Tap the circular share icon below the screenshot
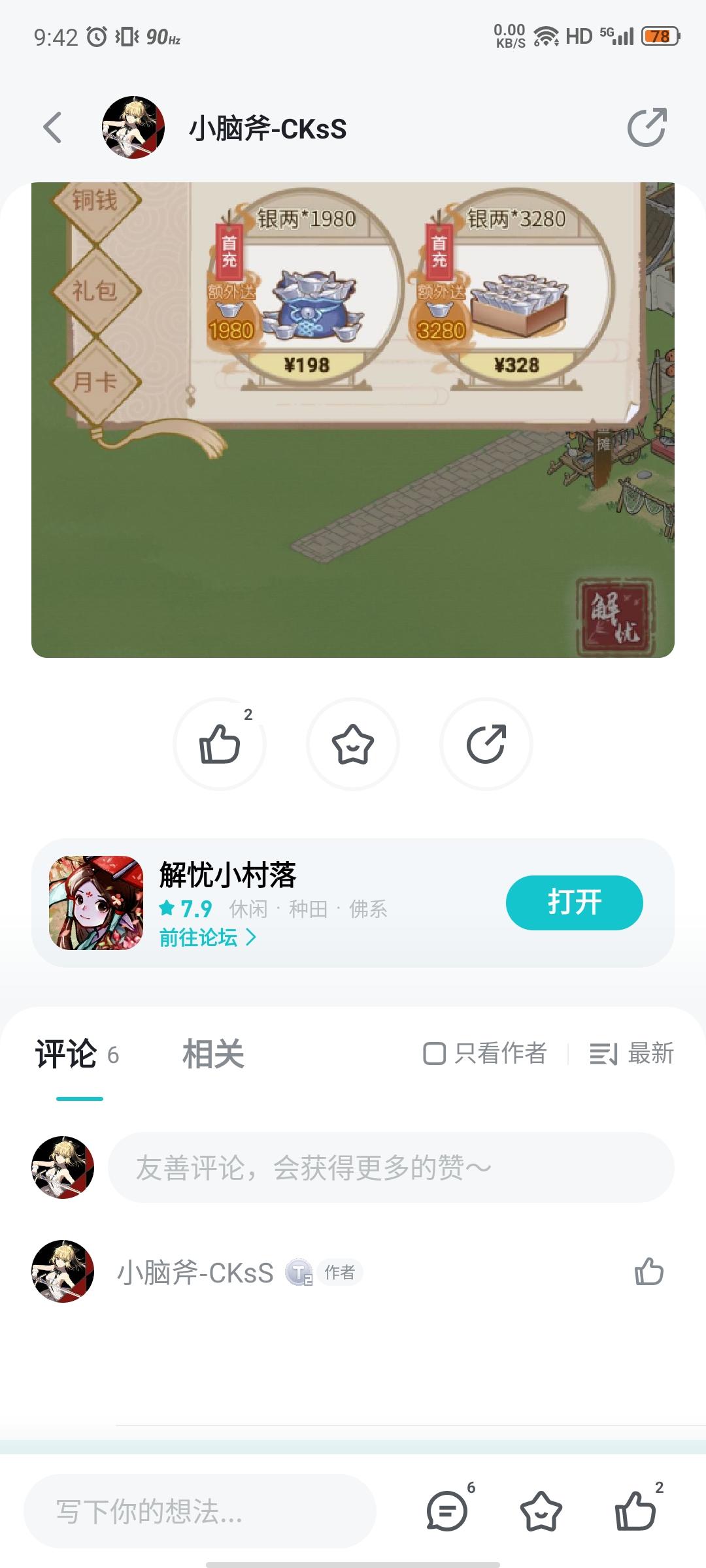Image resolution: width=706 pixels, height=1568 pixels. (485, 745)
